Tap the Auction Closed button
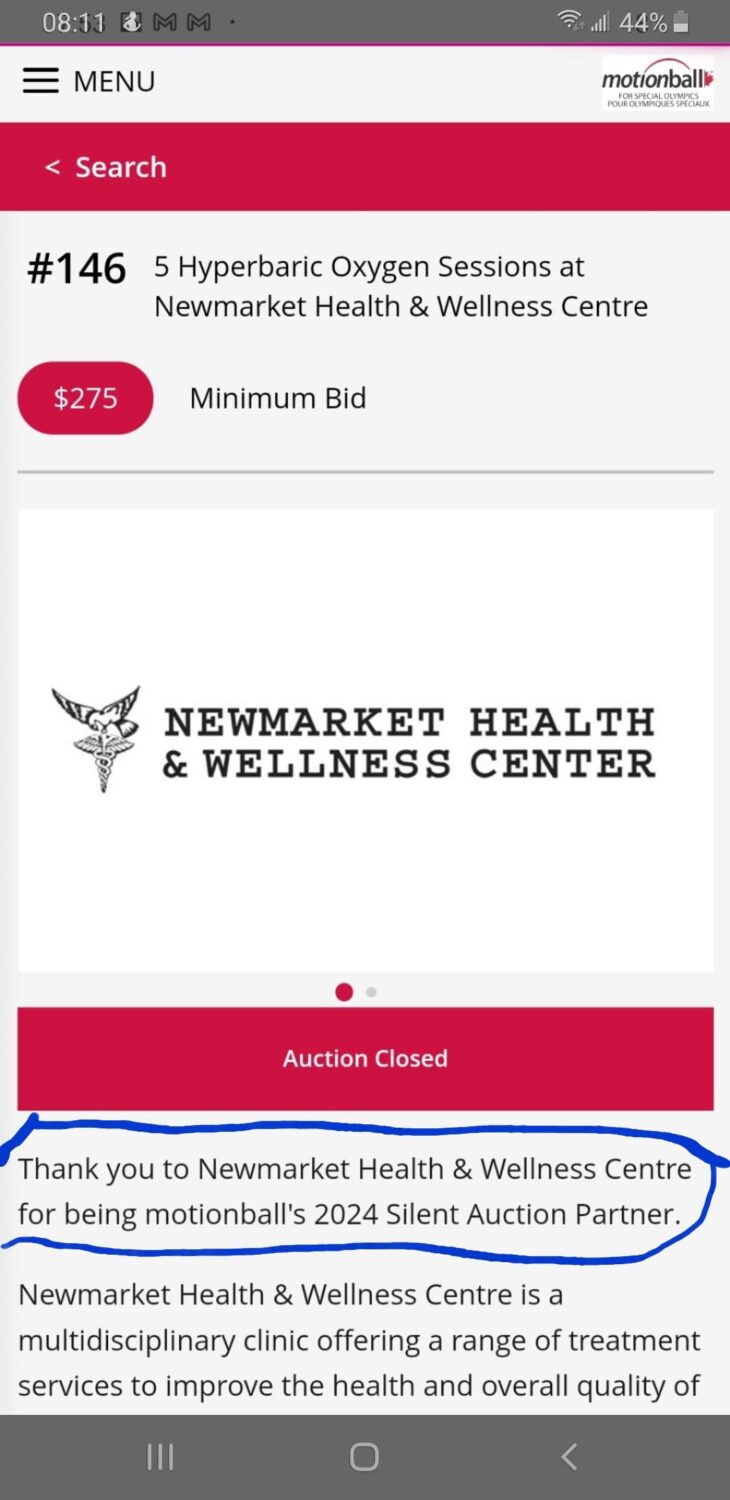 point(365,1058)
